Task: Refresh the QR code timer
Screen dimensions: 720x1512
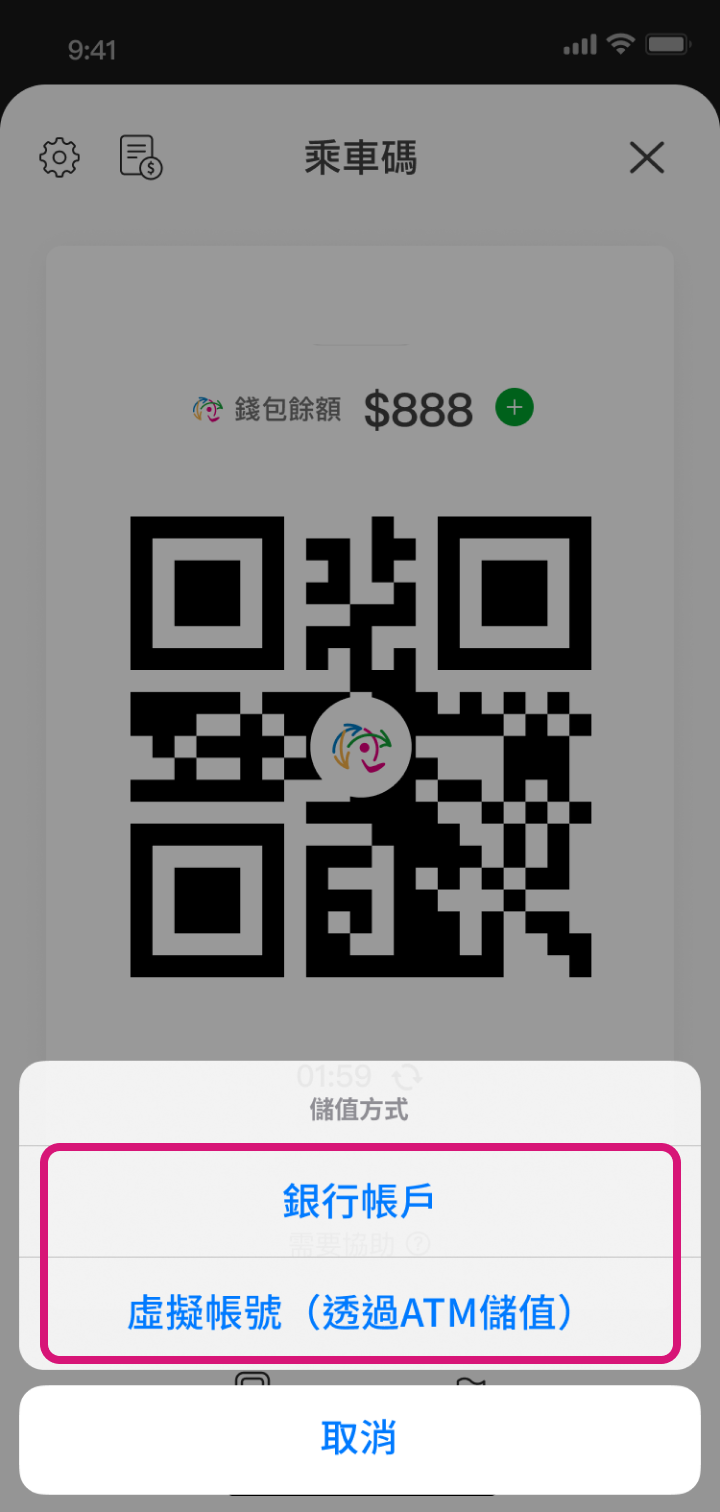Action: coord(408,1077)
